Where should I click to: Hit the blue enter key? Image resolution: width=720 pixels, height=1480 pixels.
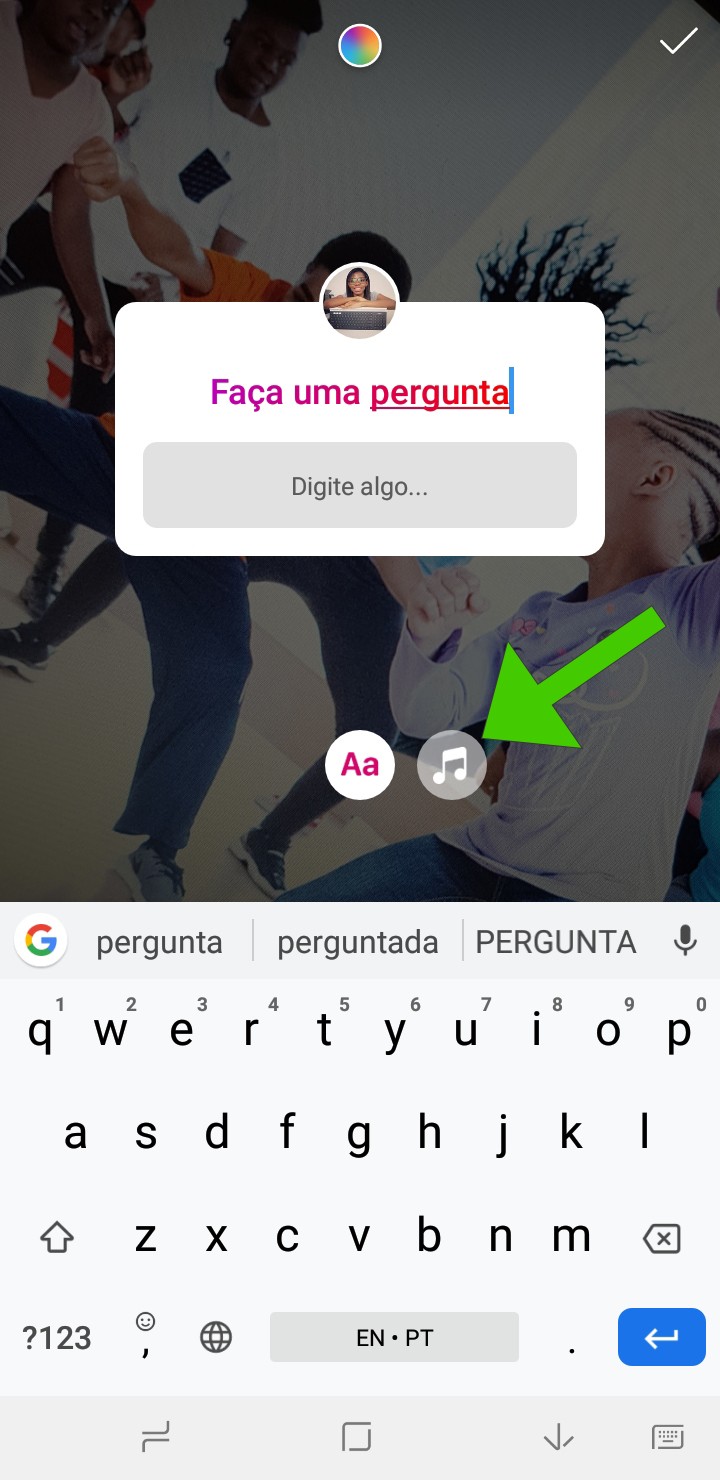661,1337
